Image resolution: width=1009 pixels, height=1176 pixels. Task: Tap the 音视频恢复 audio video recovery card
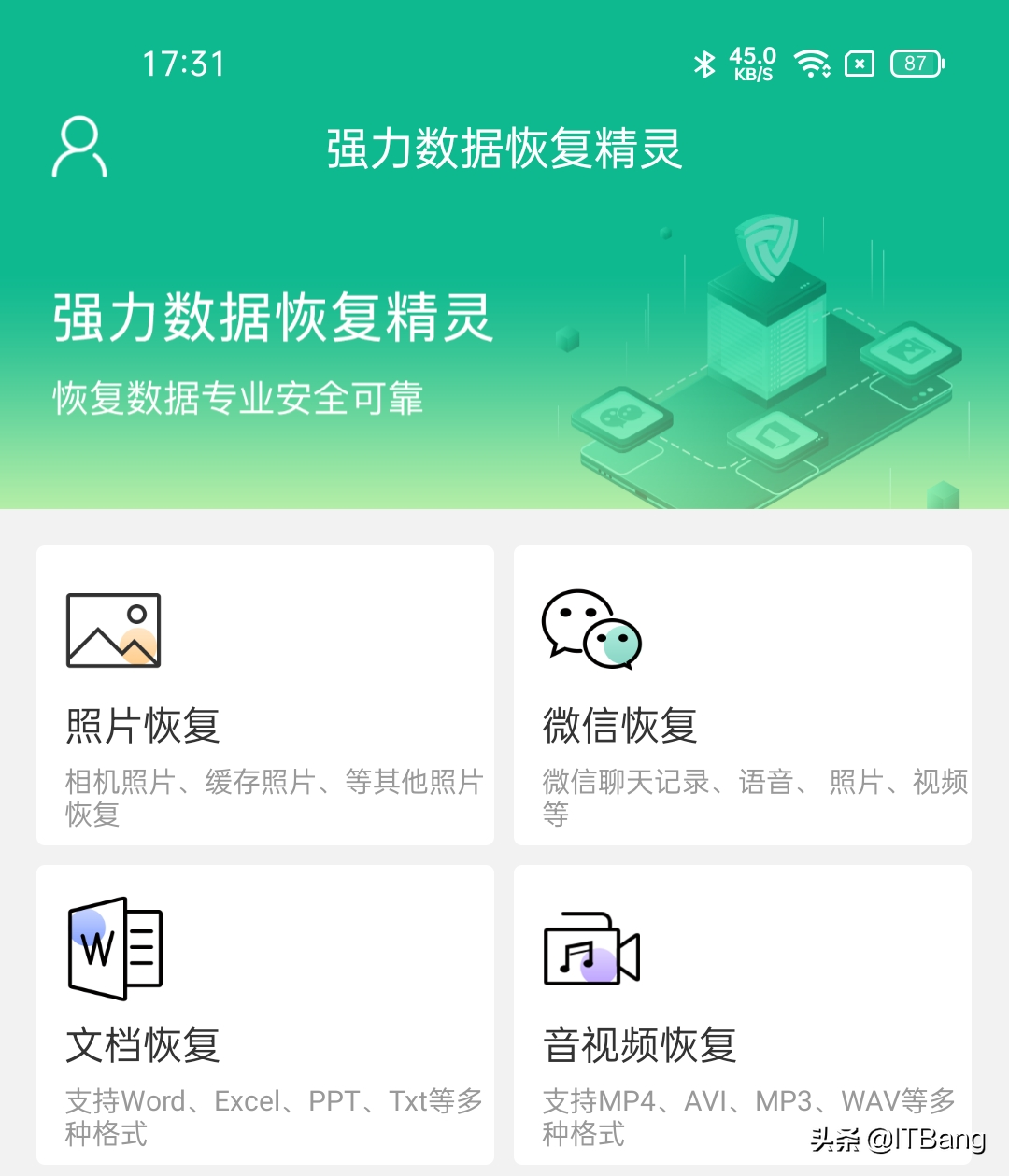point(742,1014)
